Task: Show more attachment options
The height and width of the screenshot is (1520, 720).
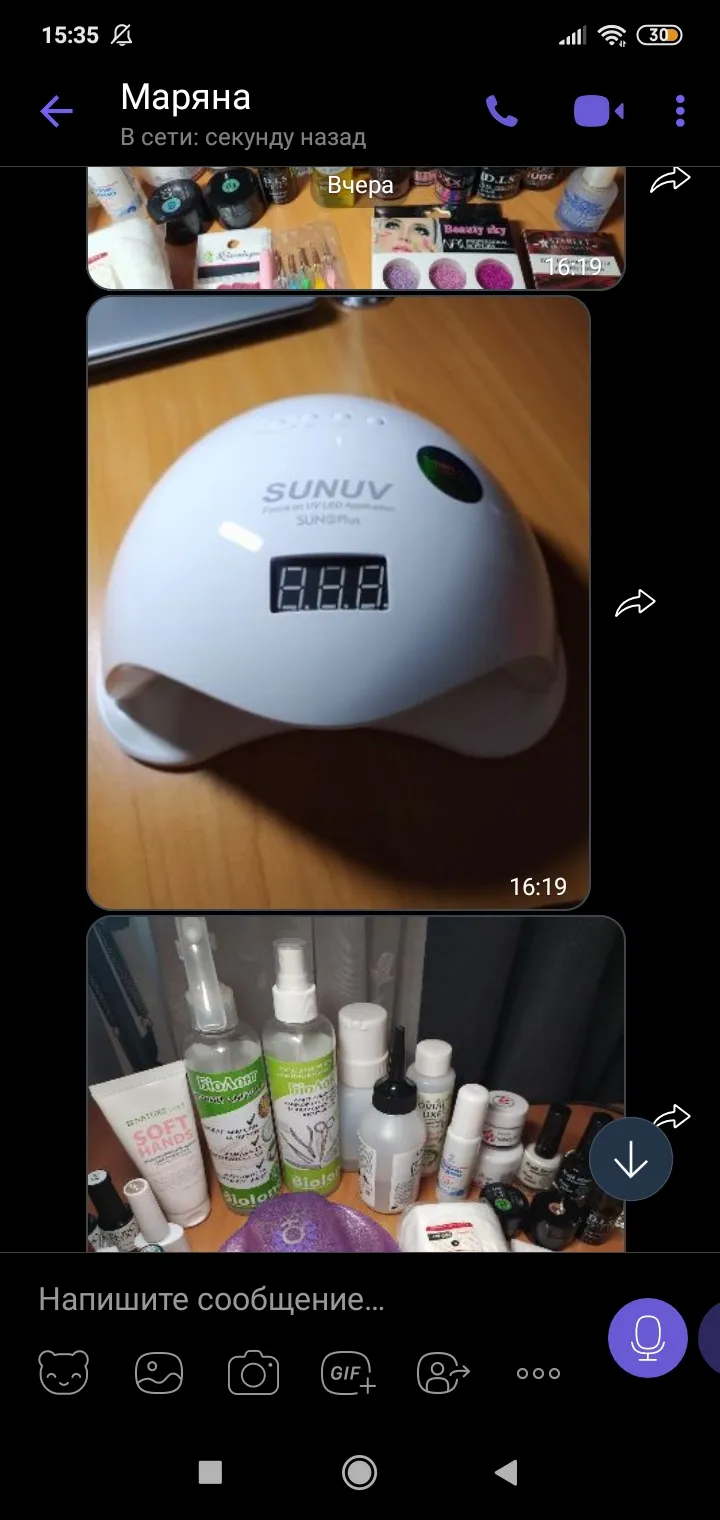Action: pyautogui.click(x=538, y=1373)
